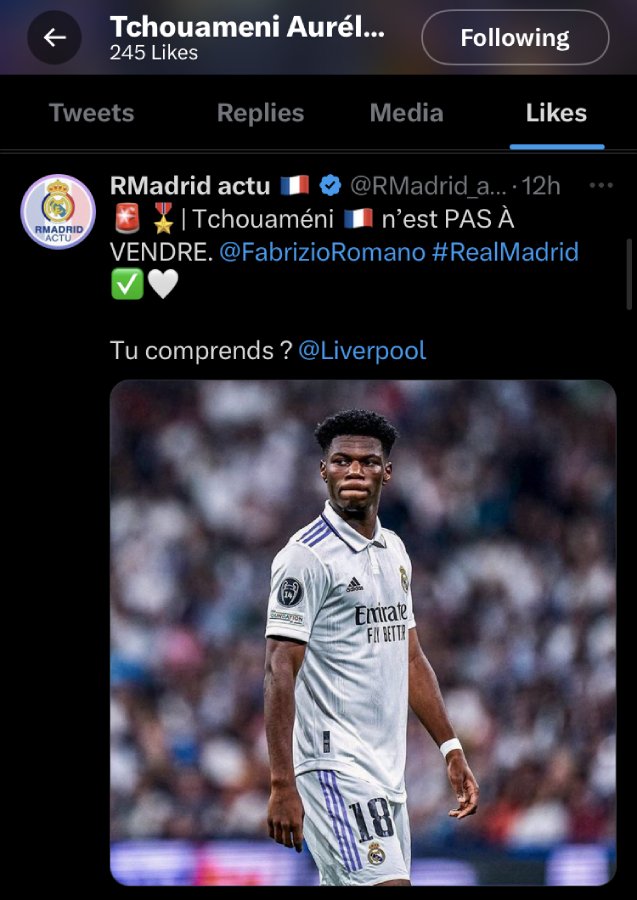Switch to the Media tab
This screenshot has height=900, width=637.
406,113
